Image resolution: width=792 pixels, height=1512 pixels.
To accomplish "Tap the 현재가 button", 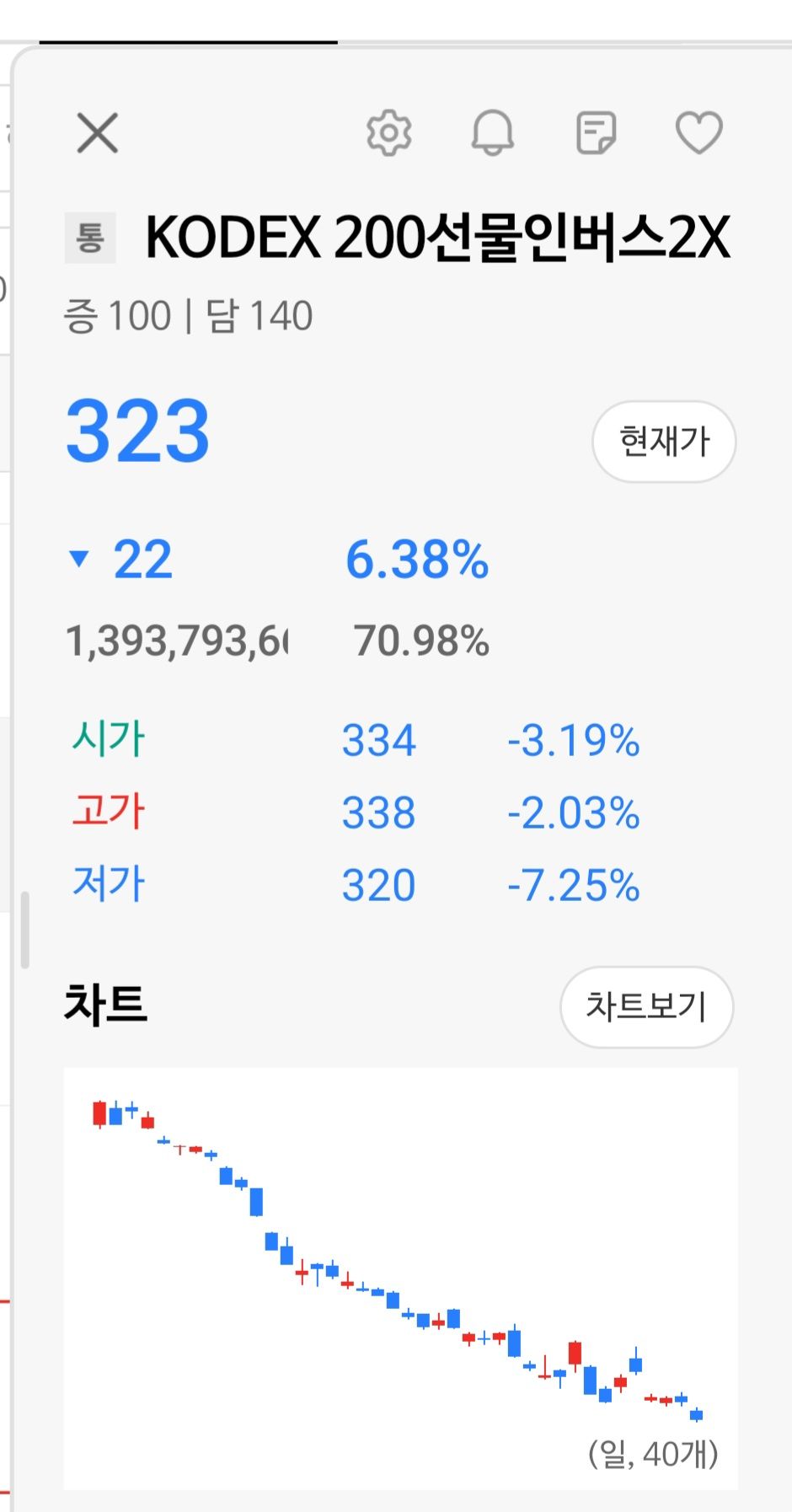I will pyautogui.click(x=664, y=442).
